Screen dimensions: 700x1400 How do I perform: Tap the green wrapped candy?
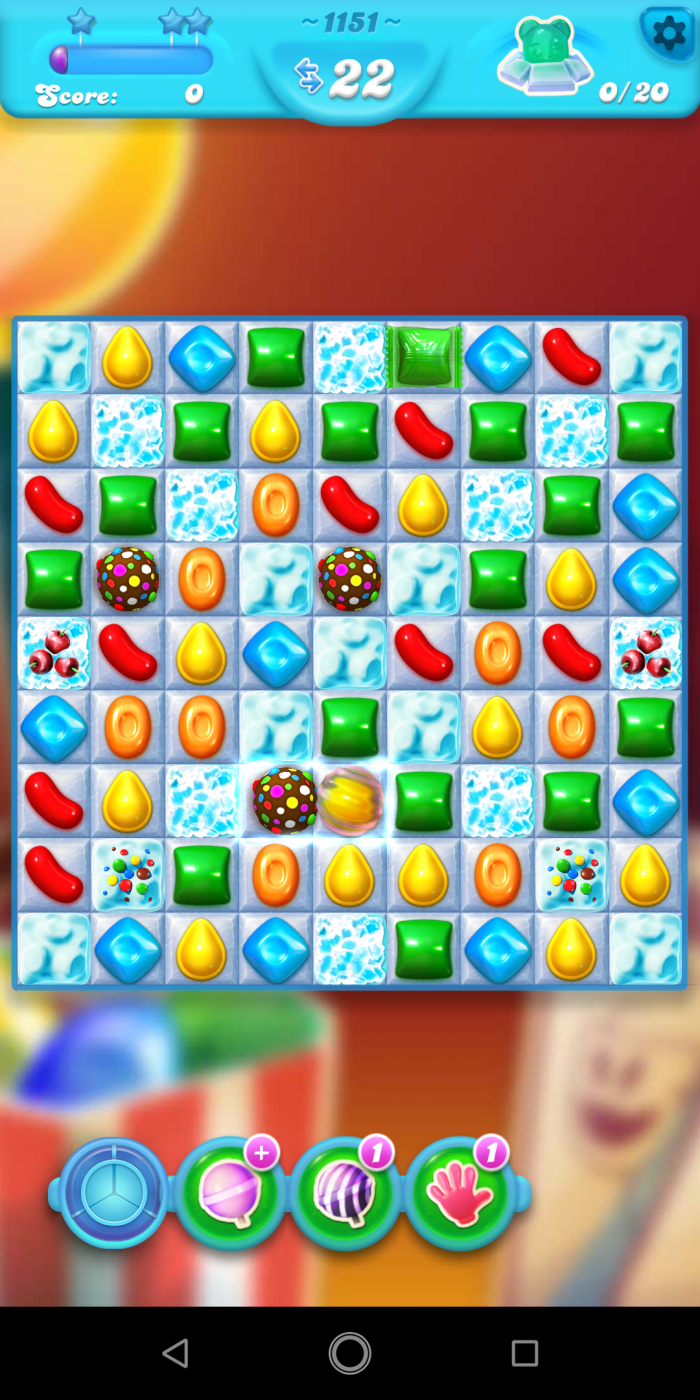click(424, 357)
